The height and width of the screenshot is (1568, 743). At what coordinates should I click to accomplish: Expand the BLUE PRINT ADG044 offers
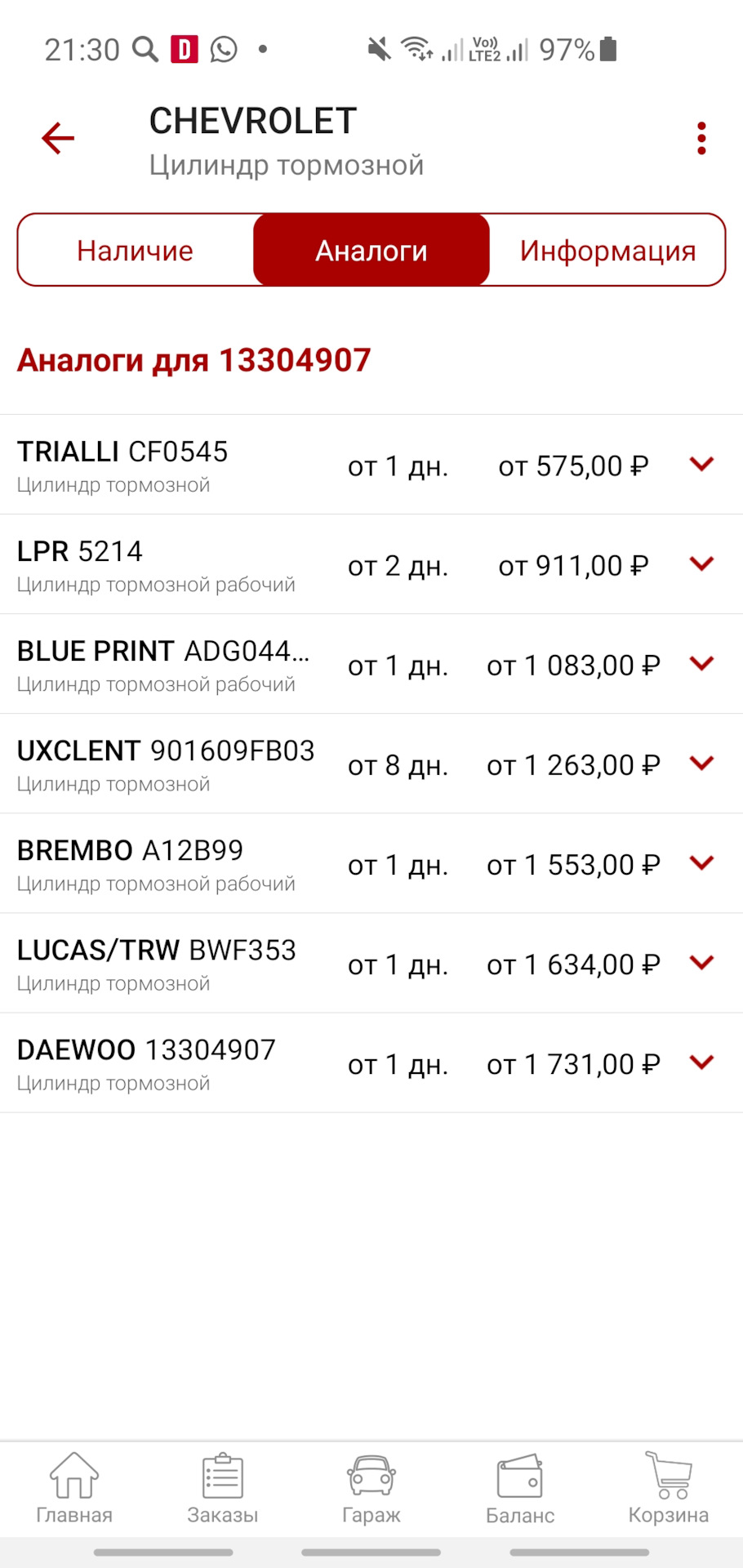coord(701,664)
